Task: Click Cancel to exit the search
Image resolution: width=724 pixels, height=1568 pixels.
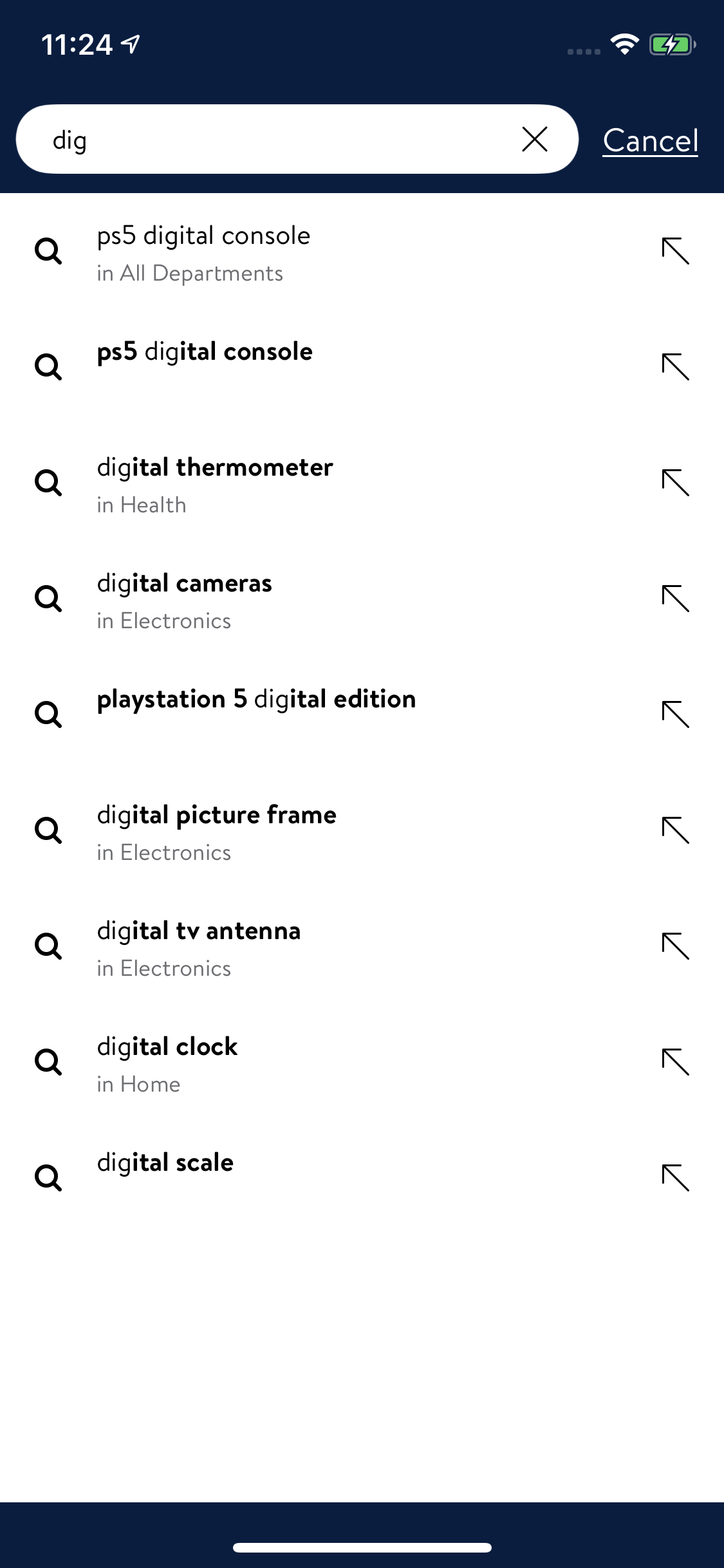Action: (x=650, y=141)
